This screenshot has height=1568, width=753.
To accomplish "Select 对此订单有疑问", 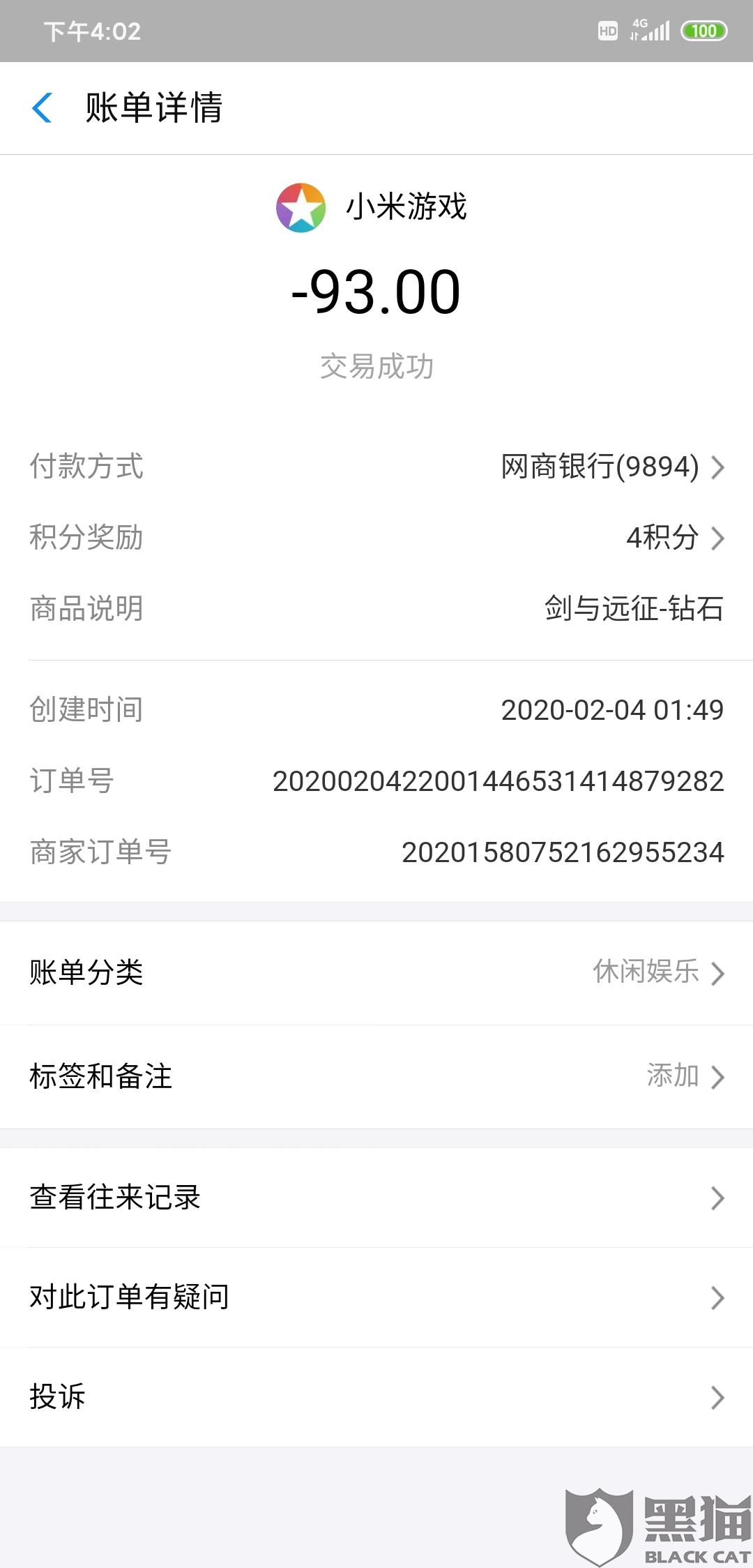I will pyautogui.click(x=376, y=1297).
